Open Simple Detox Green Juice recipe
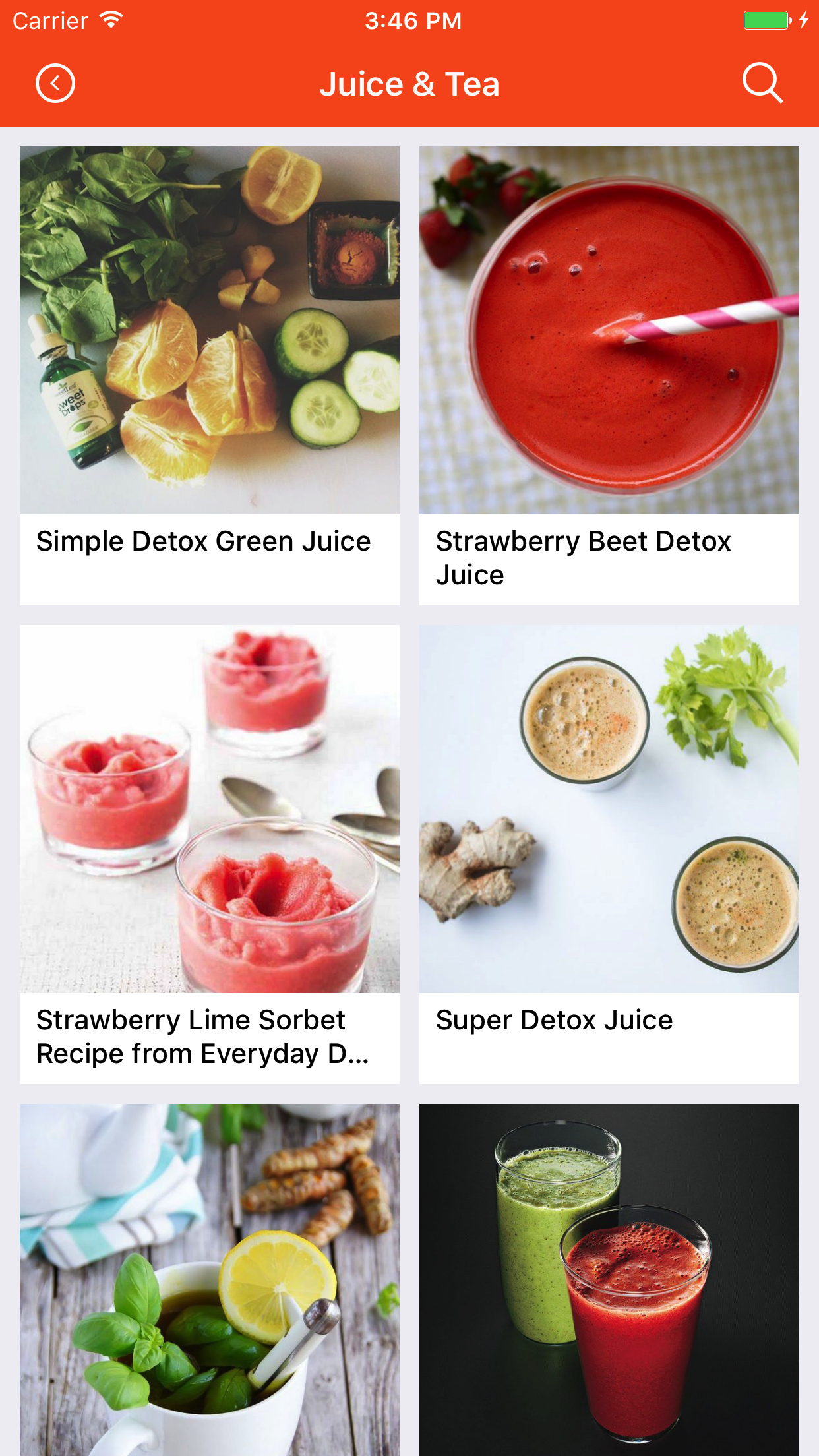 (210, 375)
